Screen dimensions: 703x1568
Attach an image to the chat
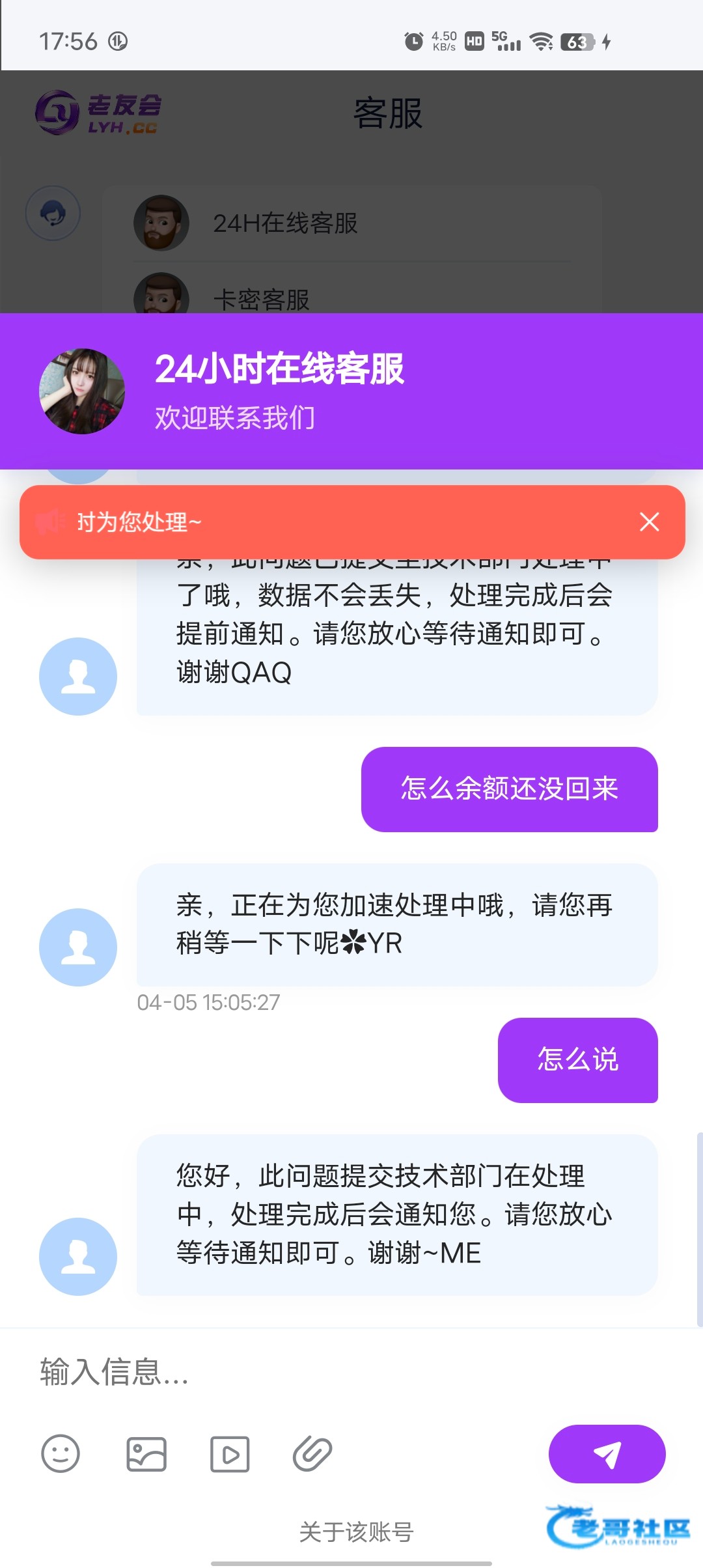pyautogui.click(x=146, y=1453)
